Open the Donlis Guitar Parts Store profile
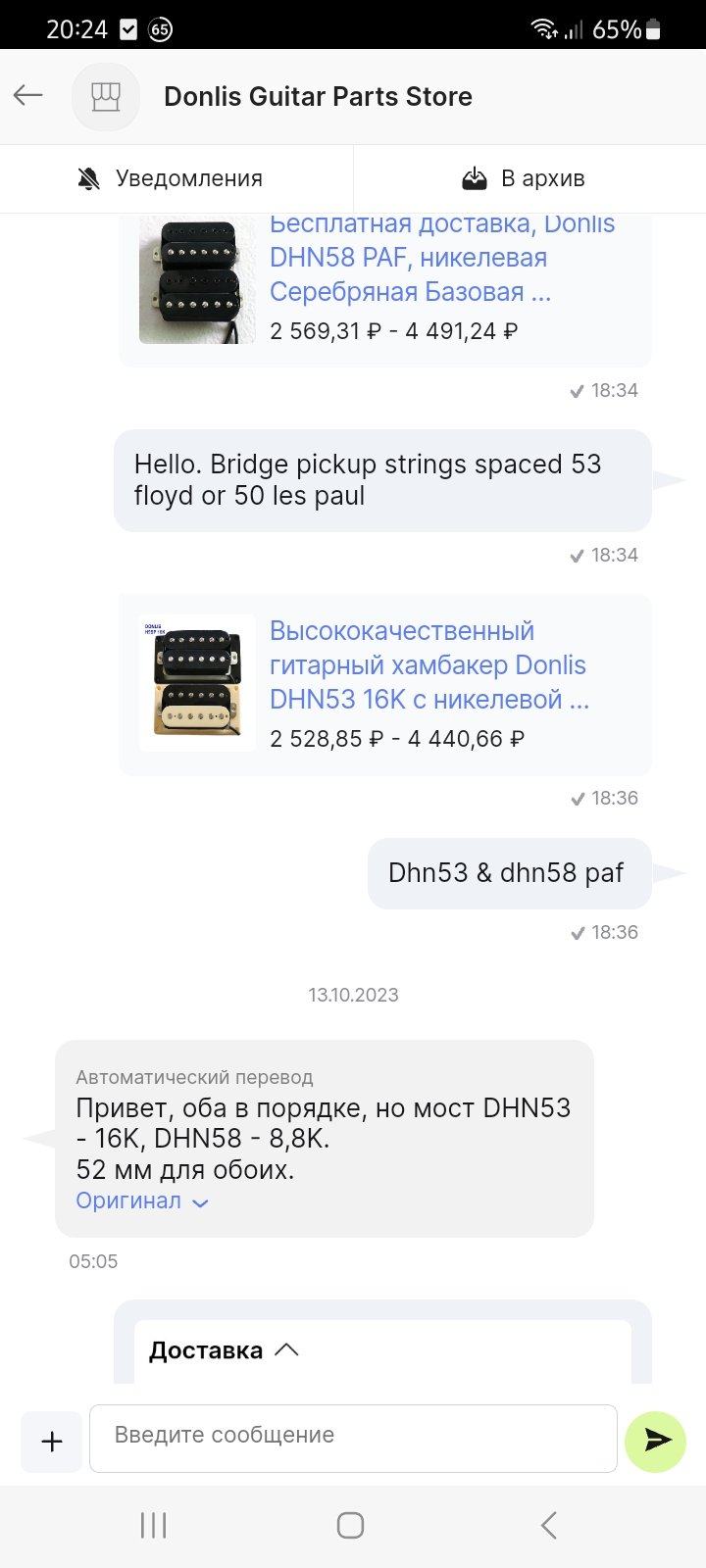The height and width of the screenshot is (1568, 706). tap(318, 96)
